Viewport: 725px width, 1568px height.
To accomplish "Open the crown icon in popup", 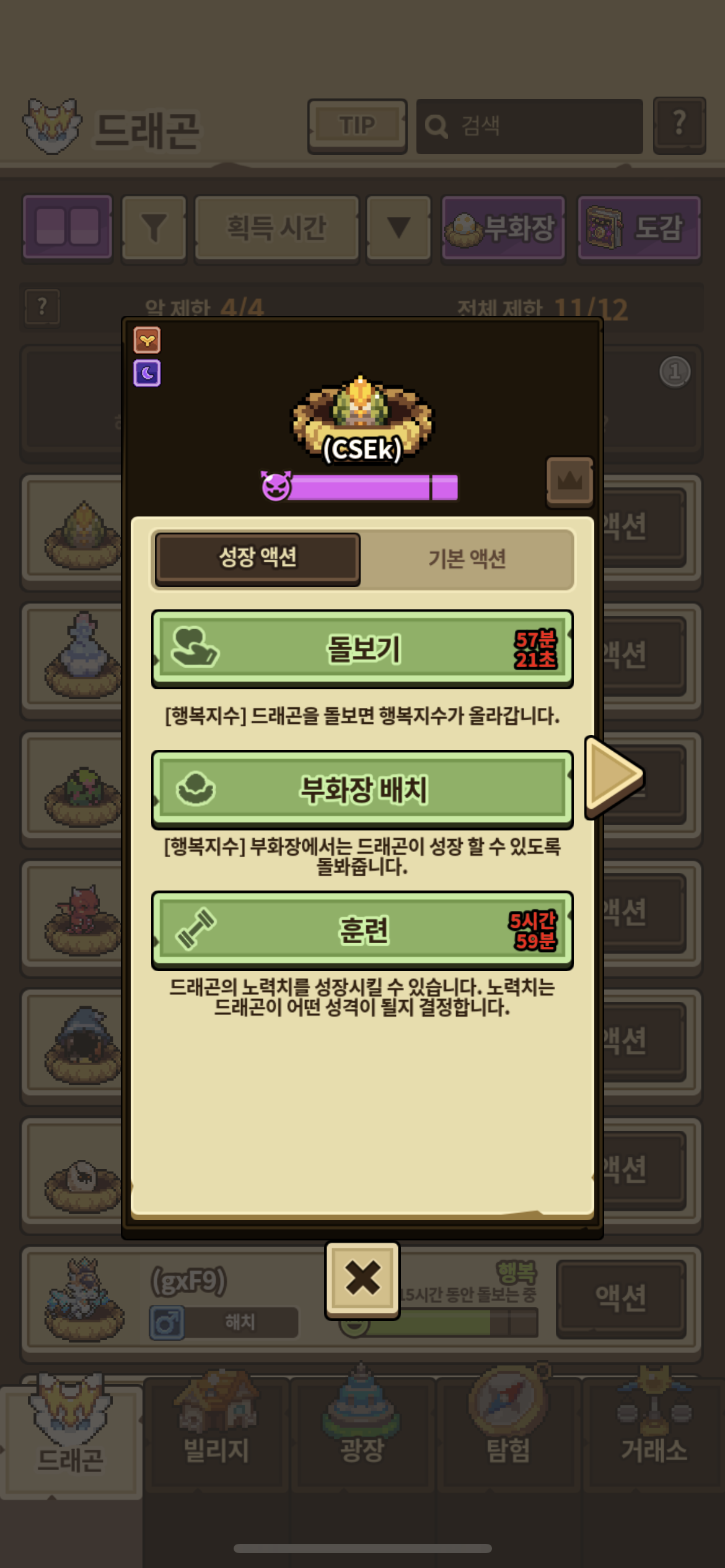I will click(x=569, y=481).
